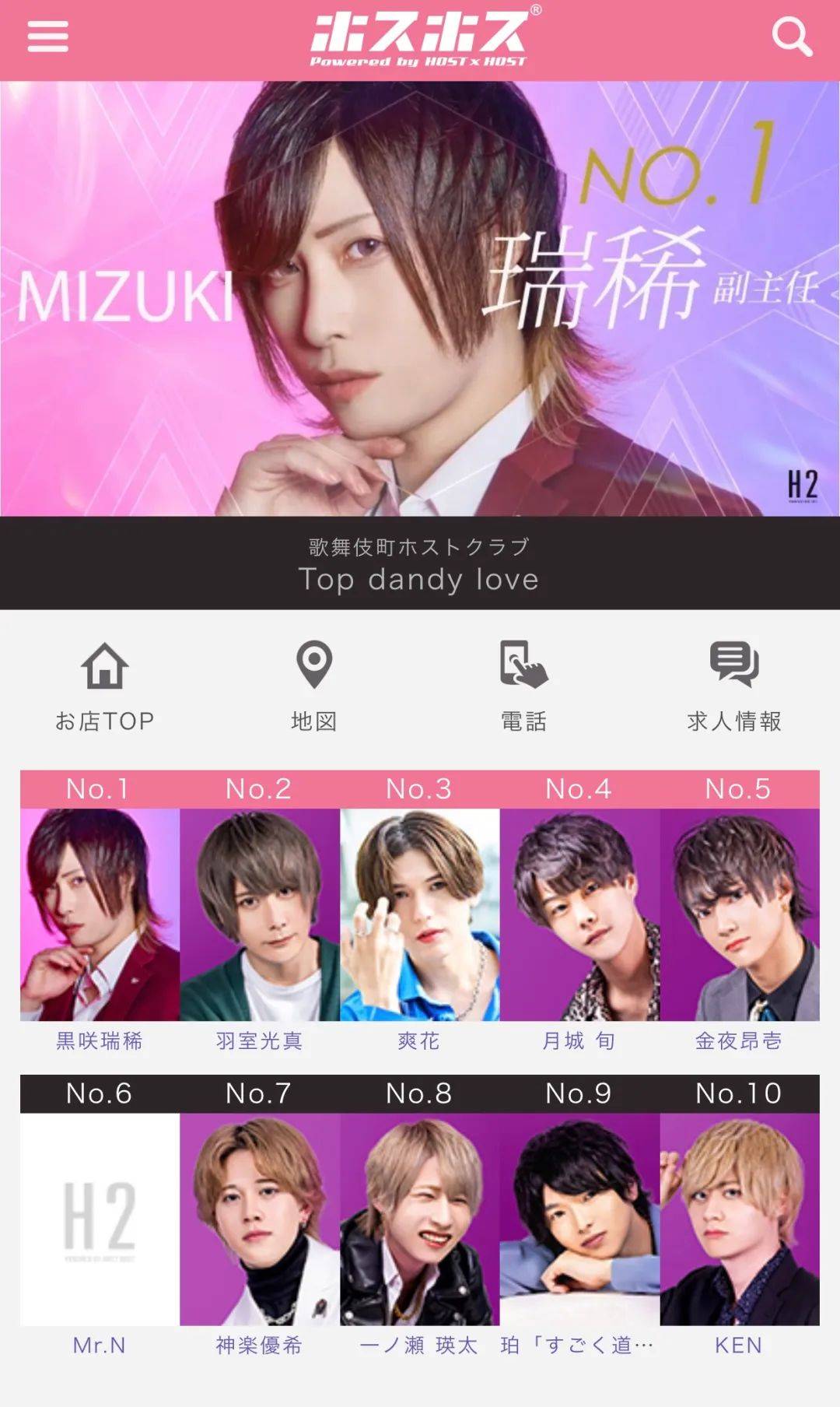Go to お店TOP

(x=105, y=686)
